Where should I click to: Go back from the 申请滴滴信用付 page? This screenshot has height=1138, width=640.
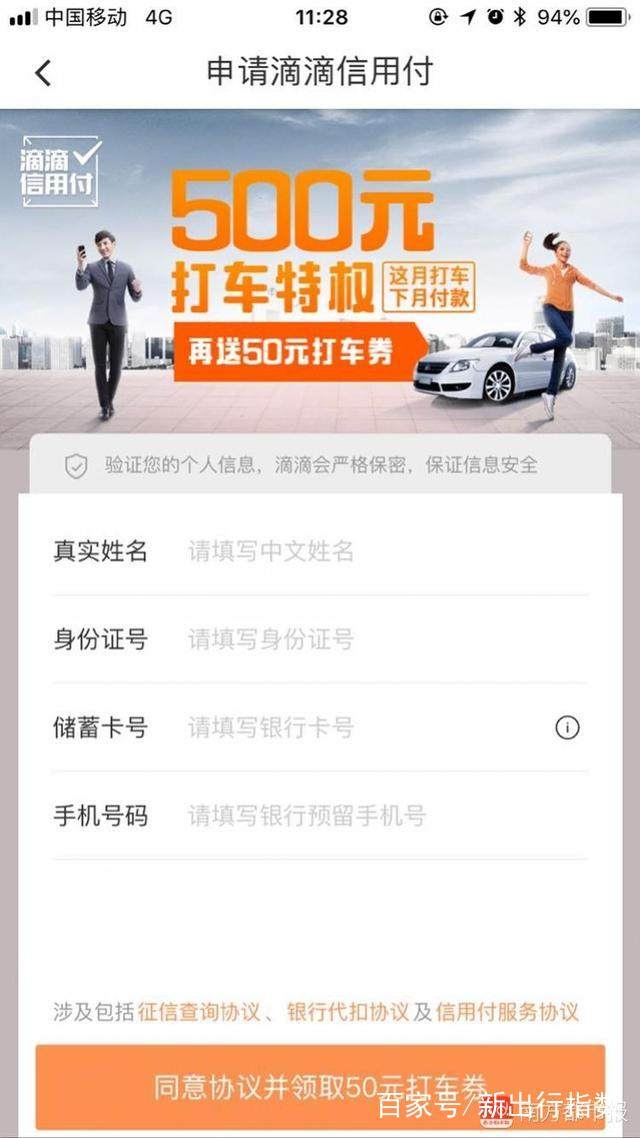tap(42, 73)
